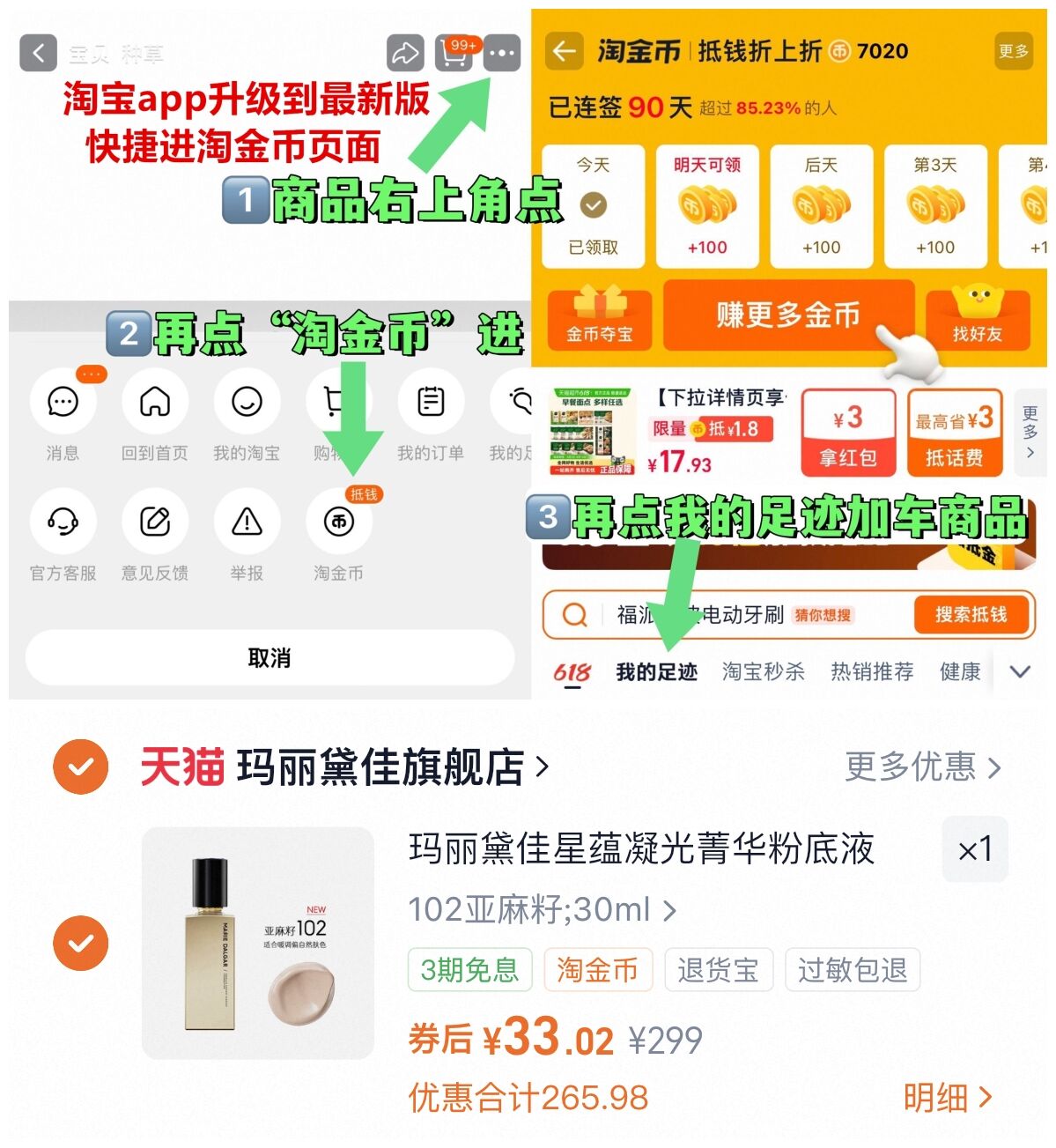The width and height of the screenshot is (1056, 1148).
Task: Switch to the 我的足迹 tab
Action: (656, 671)
